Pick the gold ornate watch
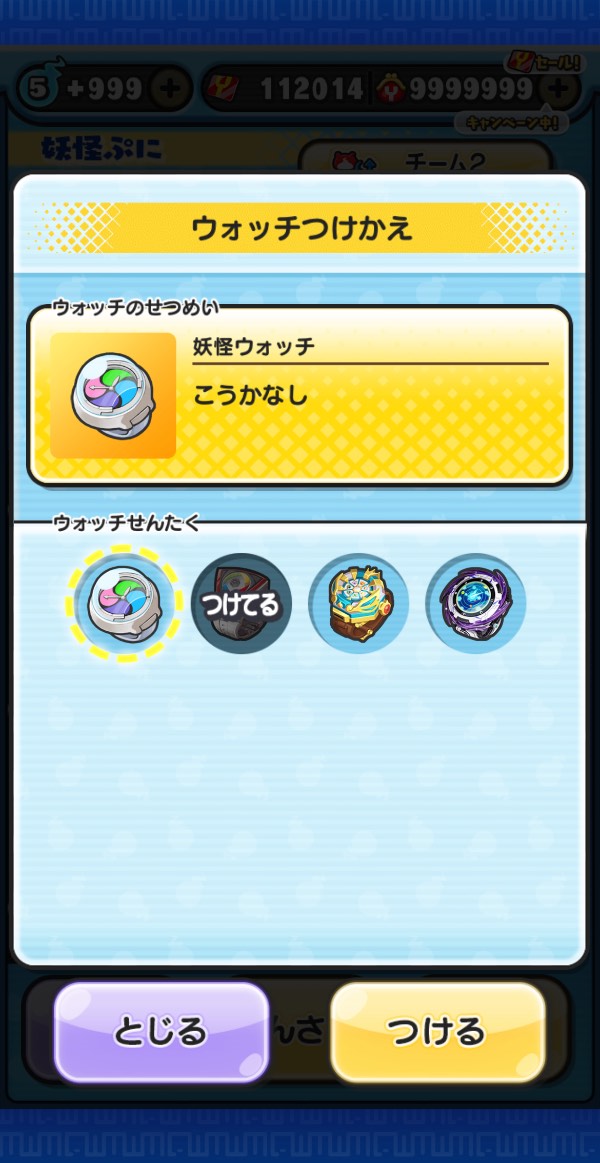This screenshot has height=1163, width=600. pyautogui.click(x=359, y=603)
